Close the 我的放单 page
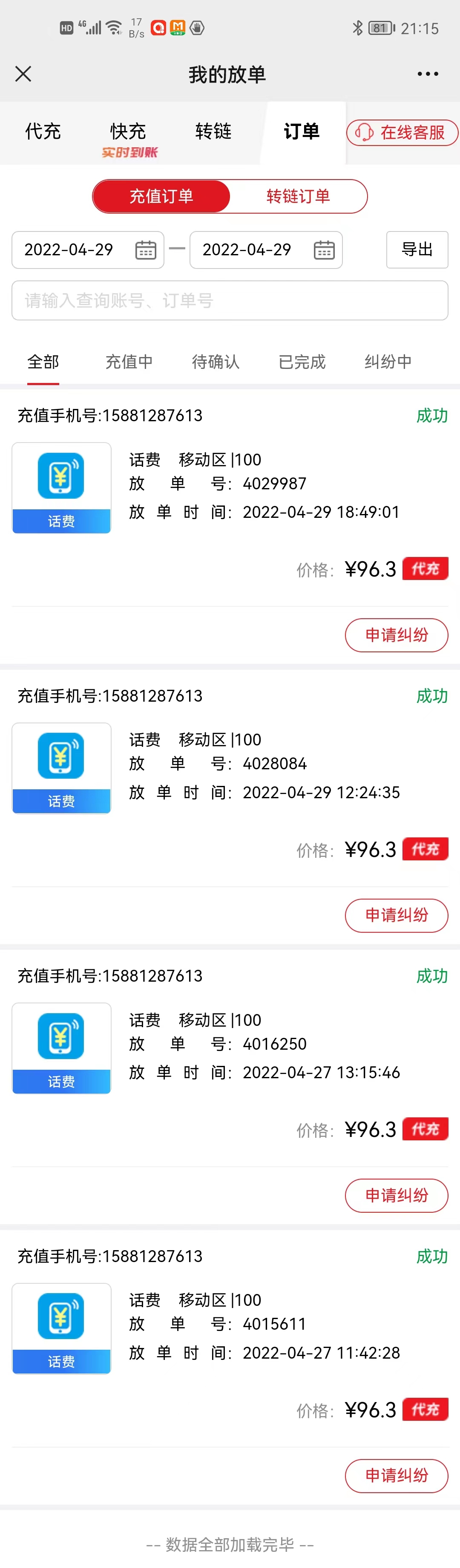The height and width of the screenshot is (1568, 460). [x=23, y=74]
